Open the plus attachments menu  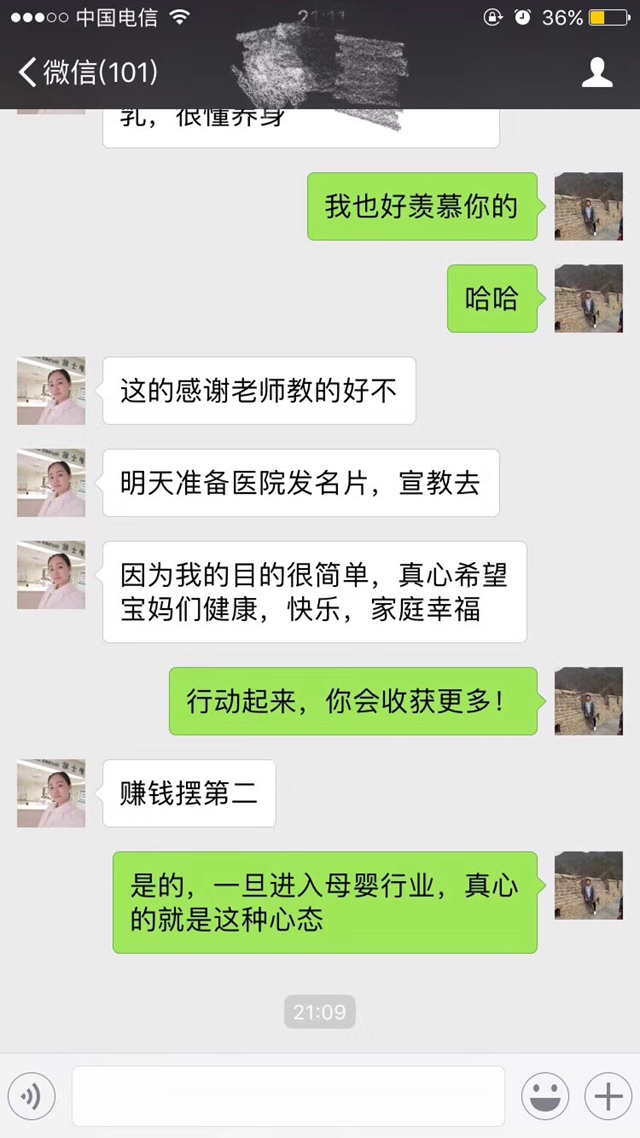click(608, 1097)
